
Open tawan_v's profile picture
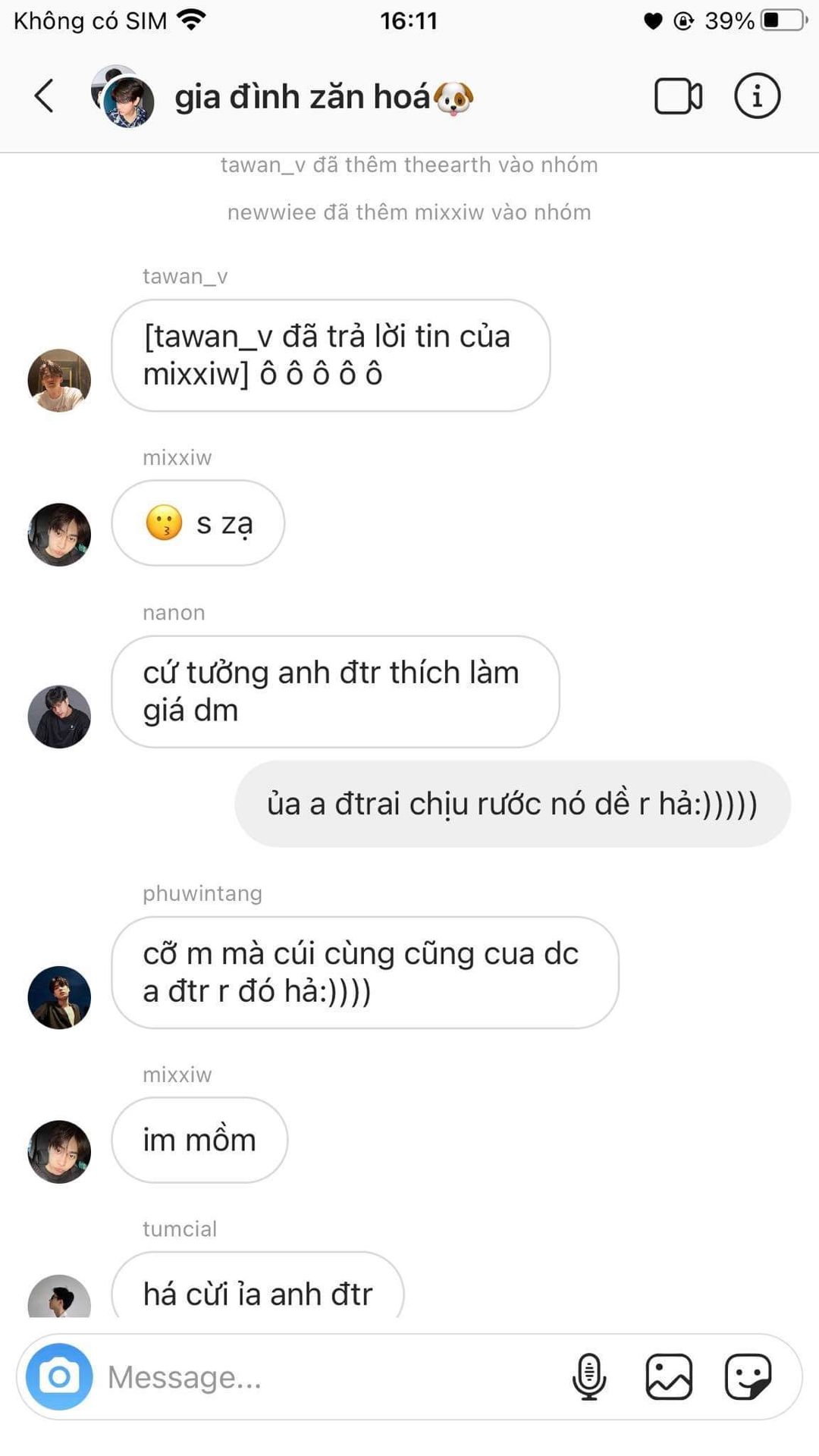[x=59, y=380]
